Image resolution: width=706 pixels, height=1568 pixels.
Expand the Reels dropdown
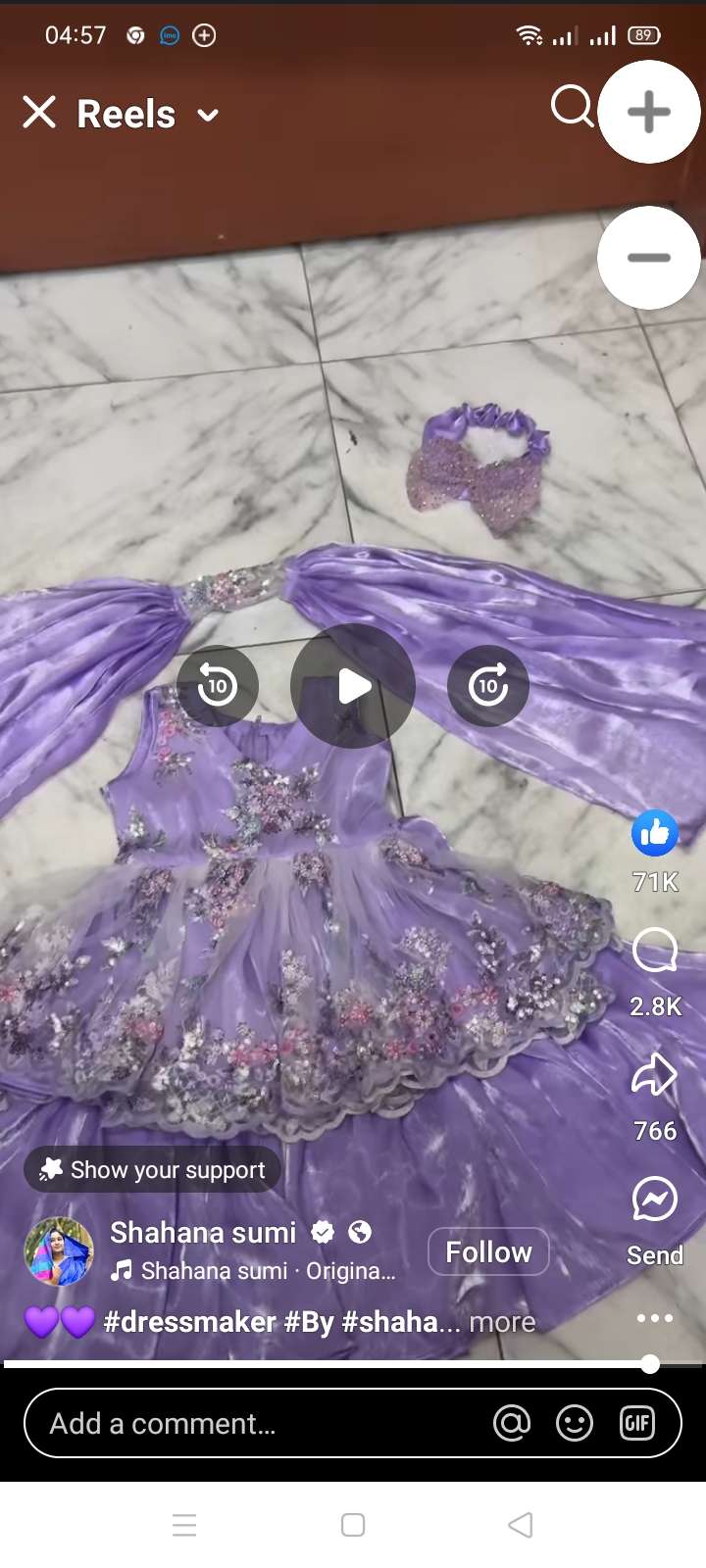pos(208,115)
